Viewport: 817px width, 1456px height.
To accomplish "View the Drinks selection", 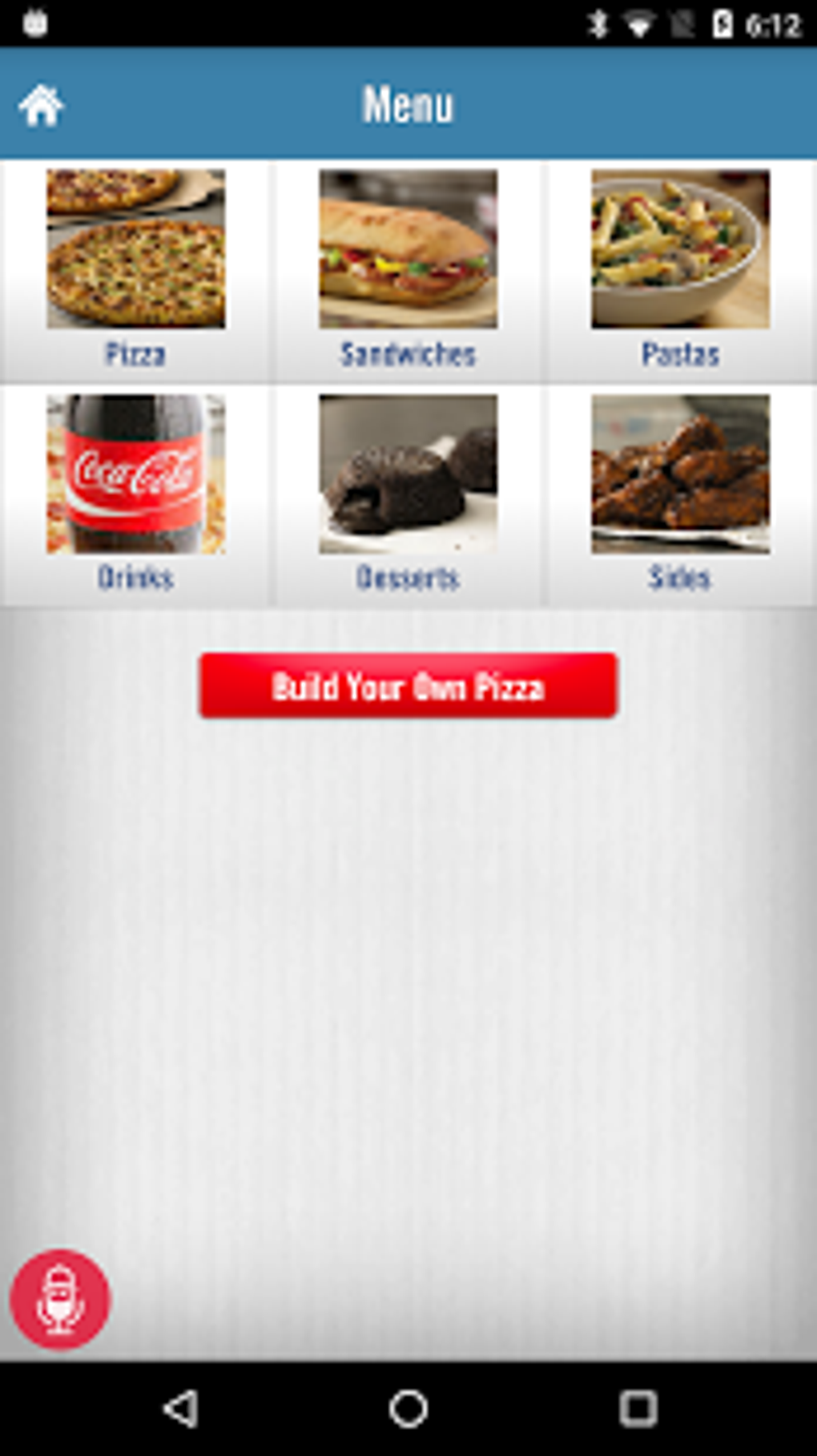I will (x=135, y=494).
